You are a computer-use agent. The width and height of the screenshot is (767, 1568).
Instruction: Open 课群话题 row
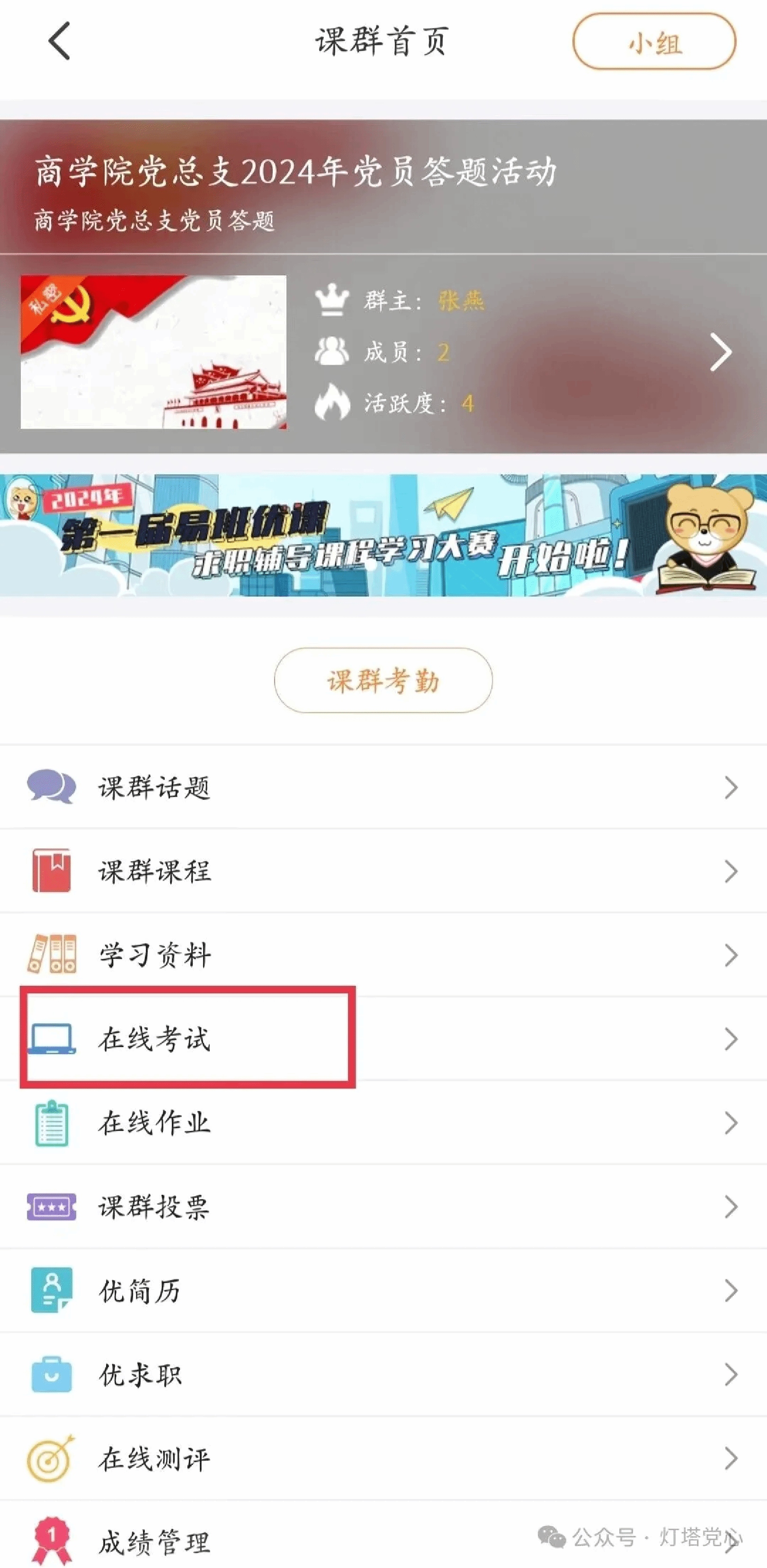click(383, 787)
